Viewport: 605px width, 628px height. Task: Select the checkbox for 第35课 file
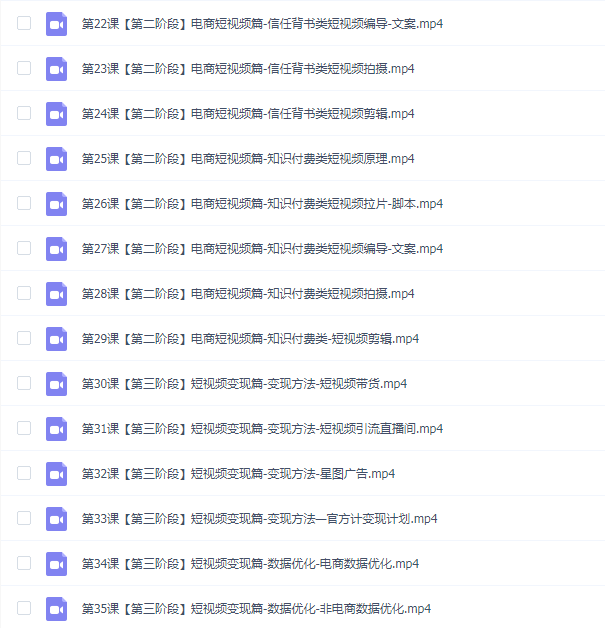pos(24,608)
